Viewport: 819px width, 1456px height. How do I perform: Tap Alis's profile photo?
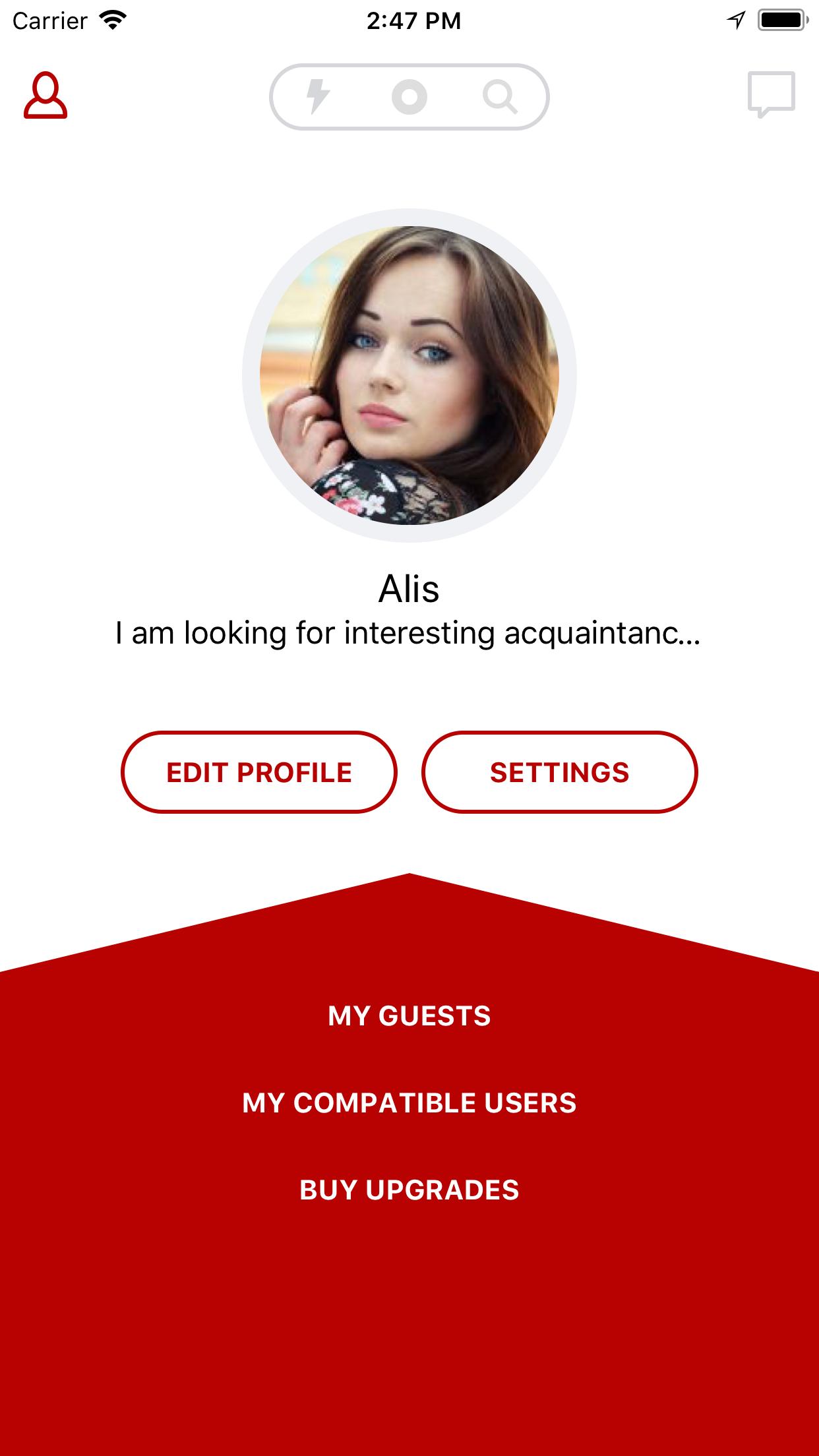point(409,375)
